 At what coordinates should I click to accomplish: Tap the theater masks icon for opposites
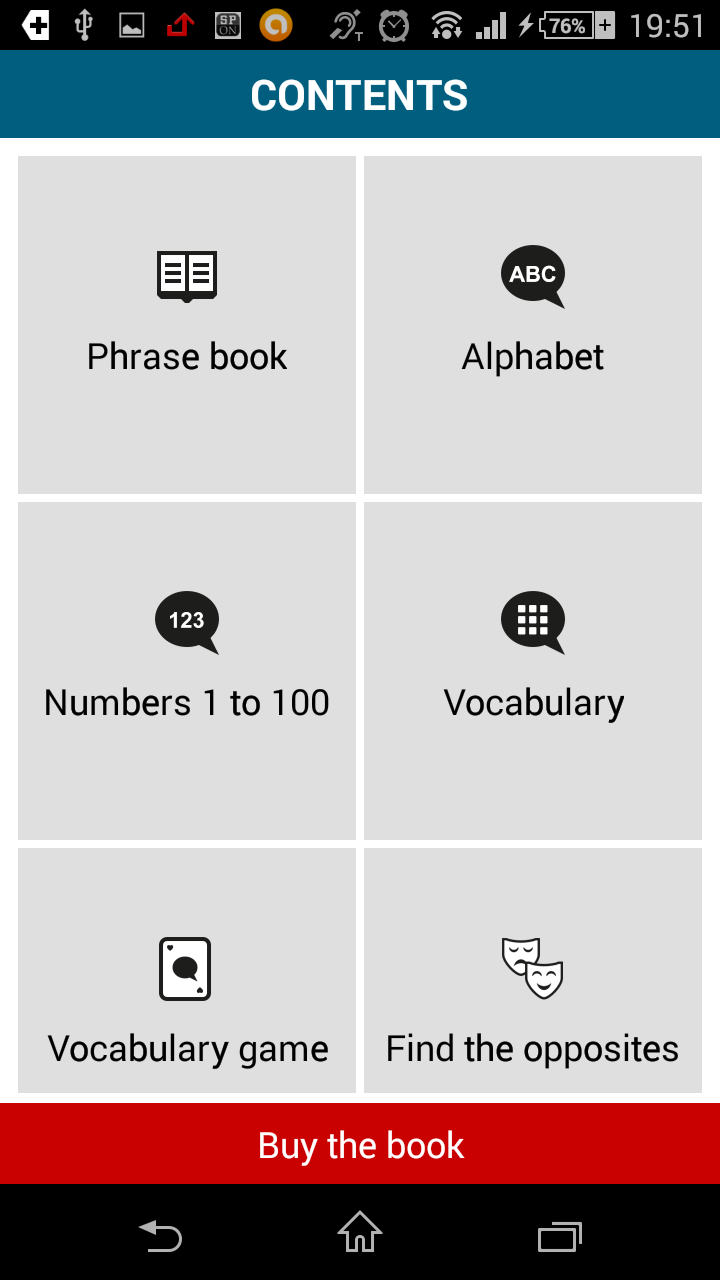tap(532, 963)
